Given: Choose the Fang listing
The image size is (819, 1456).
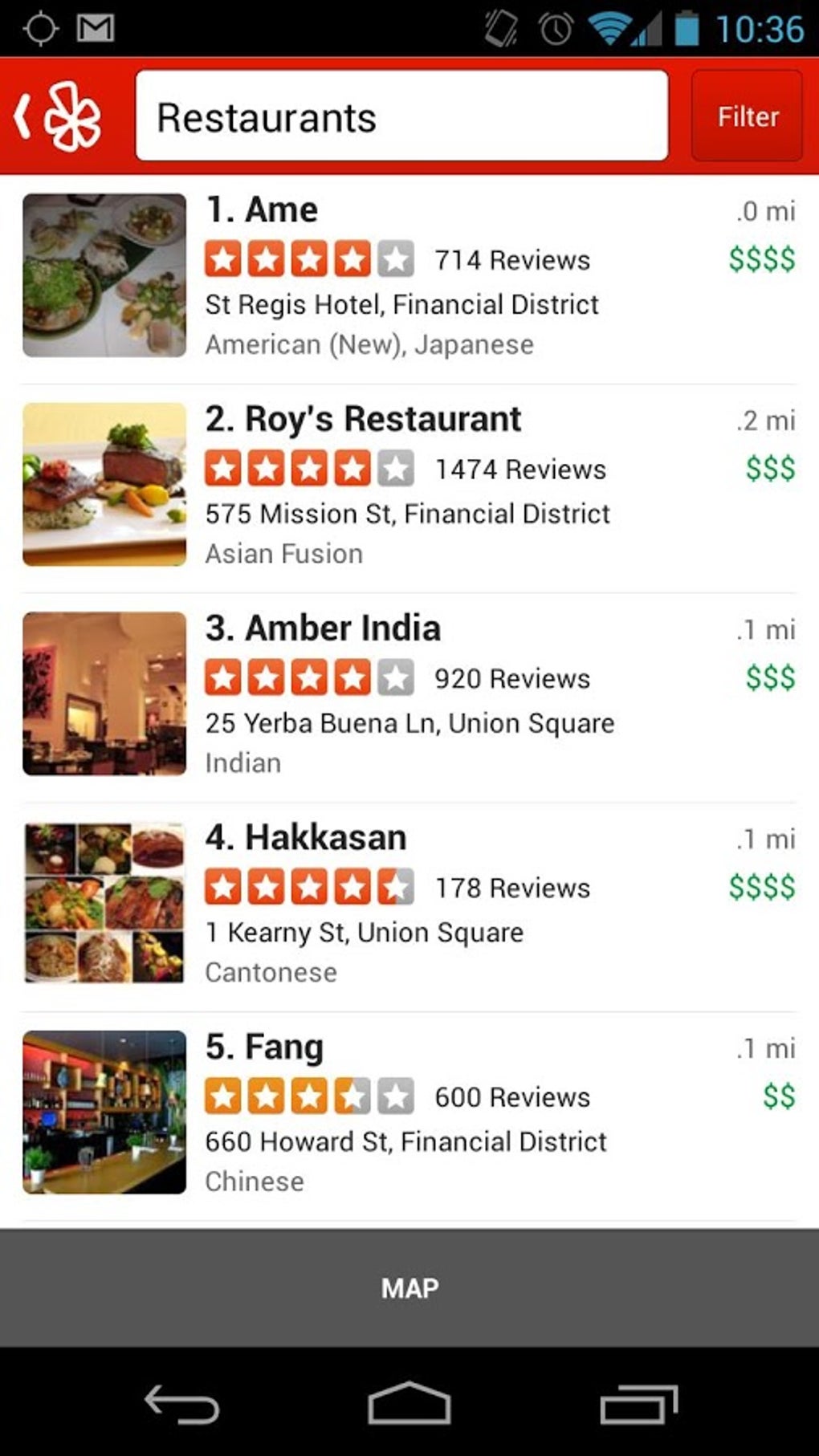Looking at the screenshot, I should pyautogui.click(x=409, y=1112).
